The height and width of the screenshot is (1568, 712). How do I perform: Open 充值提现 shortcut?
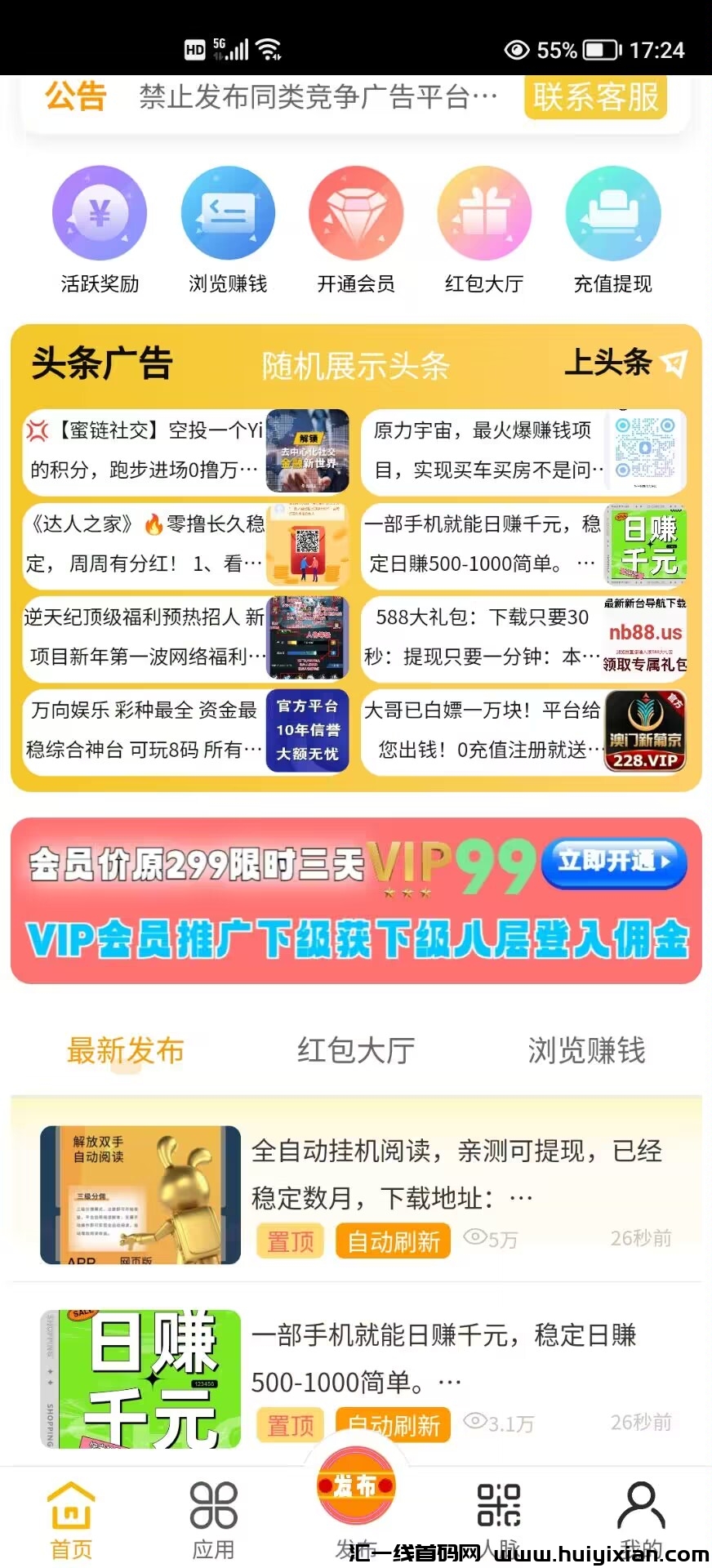click(x=612, y=214)
